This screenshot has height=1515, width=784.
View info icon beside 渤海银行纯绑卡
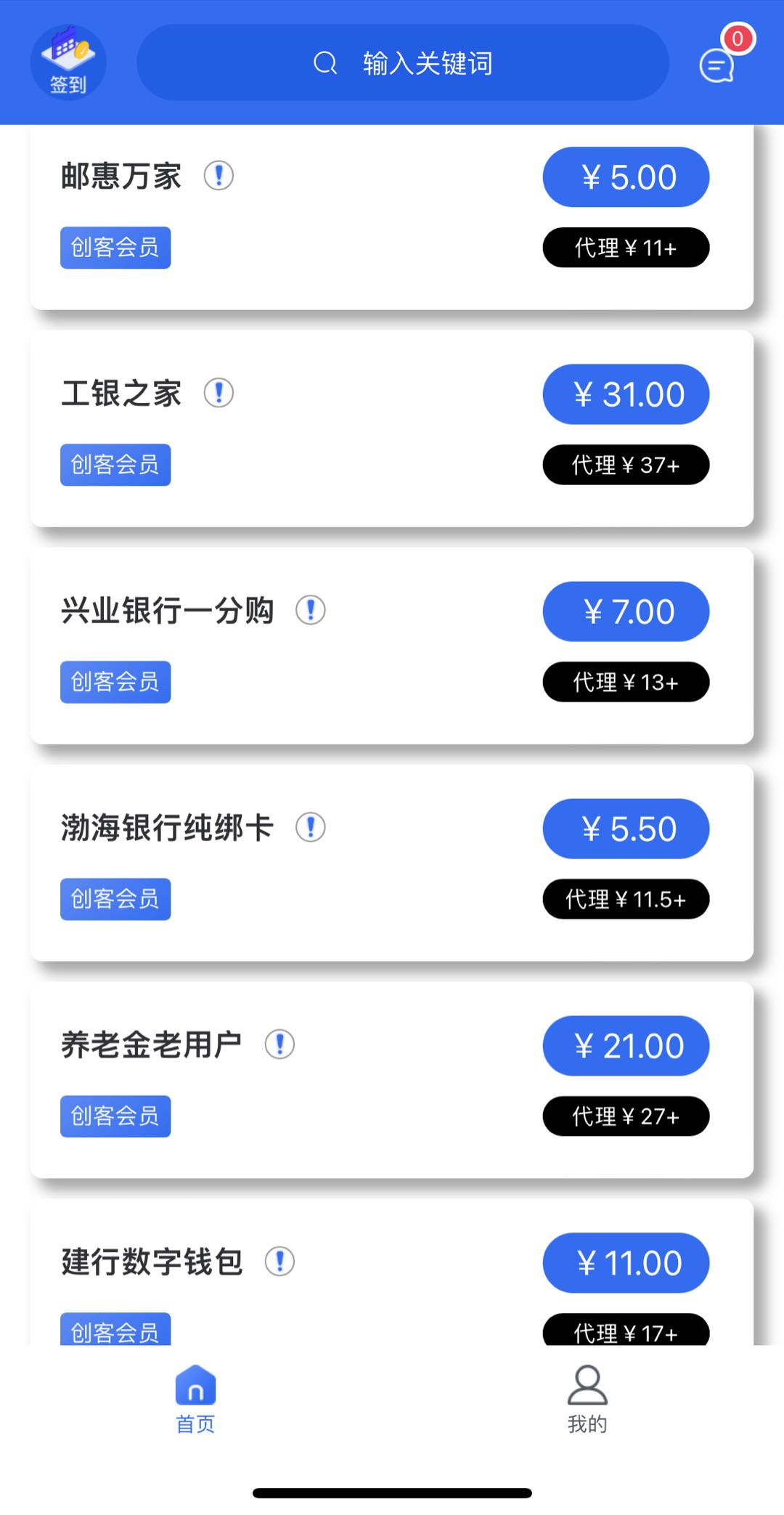[x=311, y=827]
